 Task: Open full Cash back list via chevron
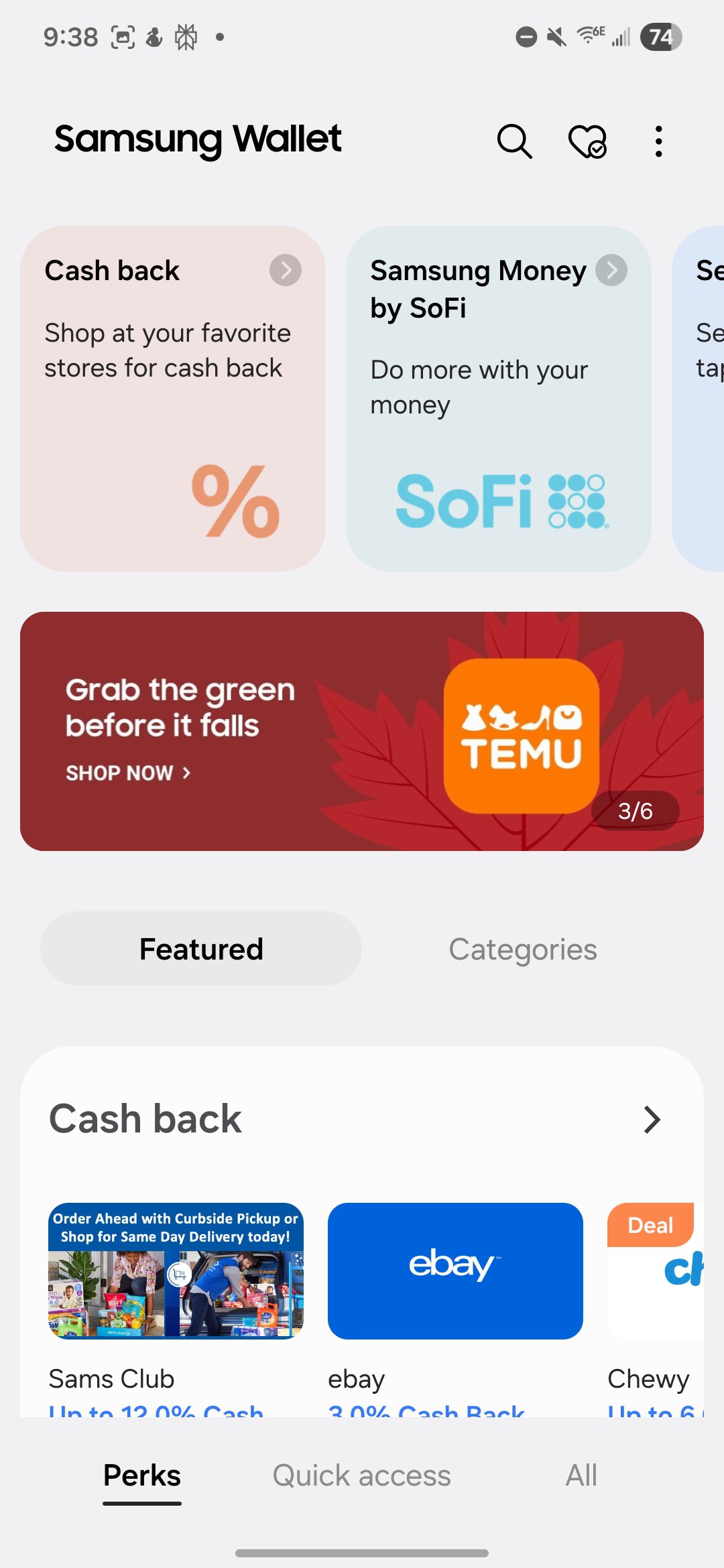tap(650, 1118)
